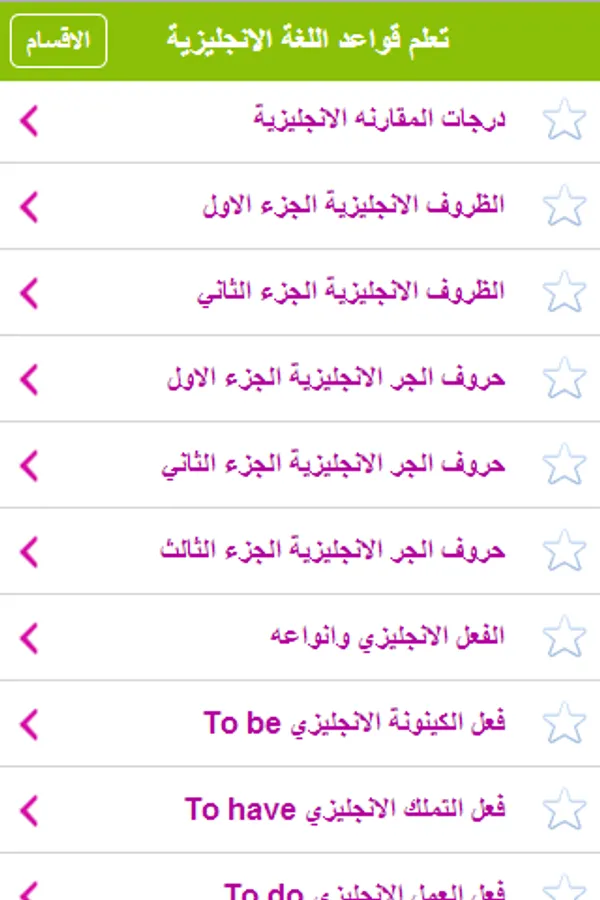Open the الاقسام sections button
Image resolution: width=600 pixels, height=900 pixels.
coord(58,40)
